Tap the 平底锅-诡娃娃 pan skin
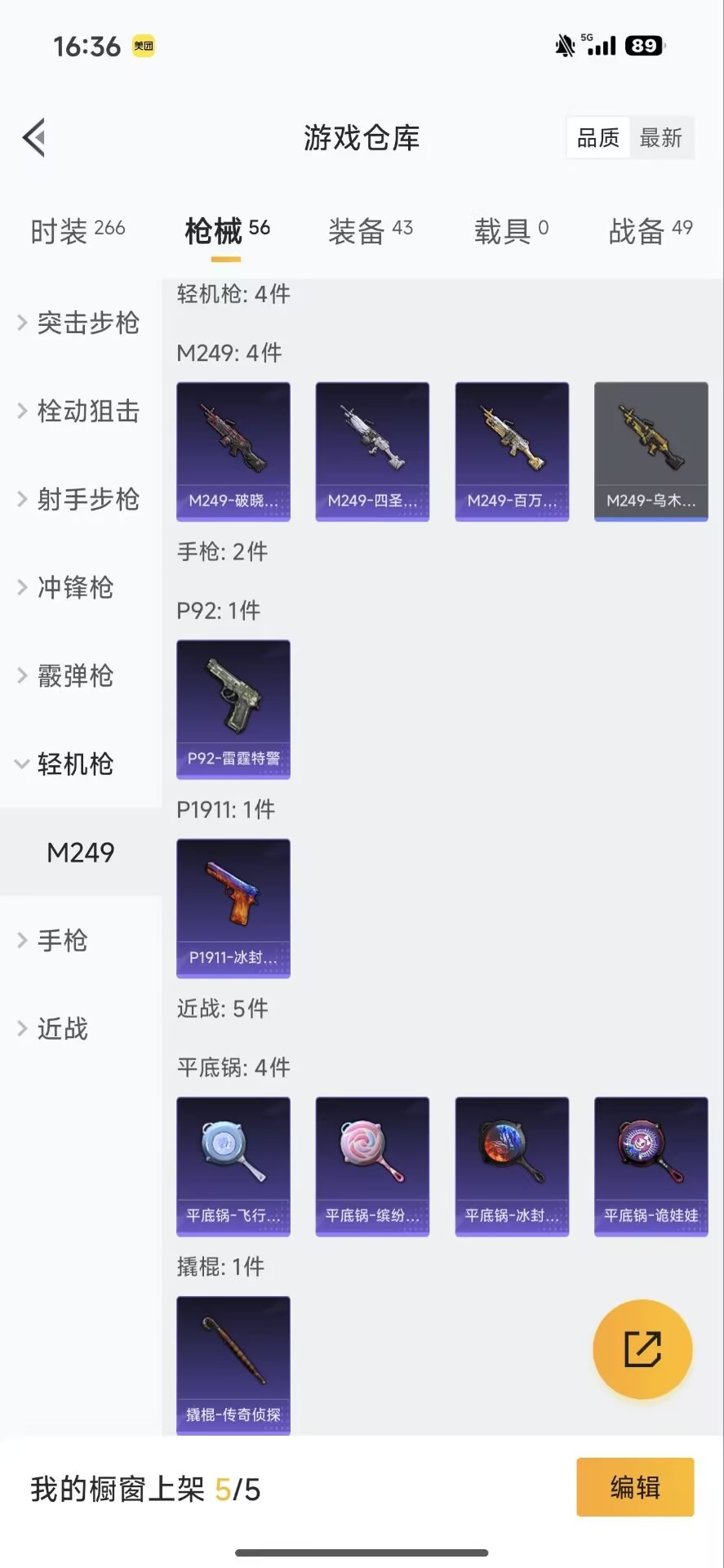The width and height of the screenshot is (724, 1568). [x=651, y=1165]
